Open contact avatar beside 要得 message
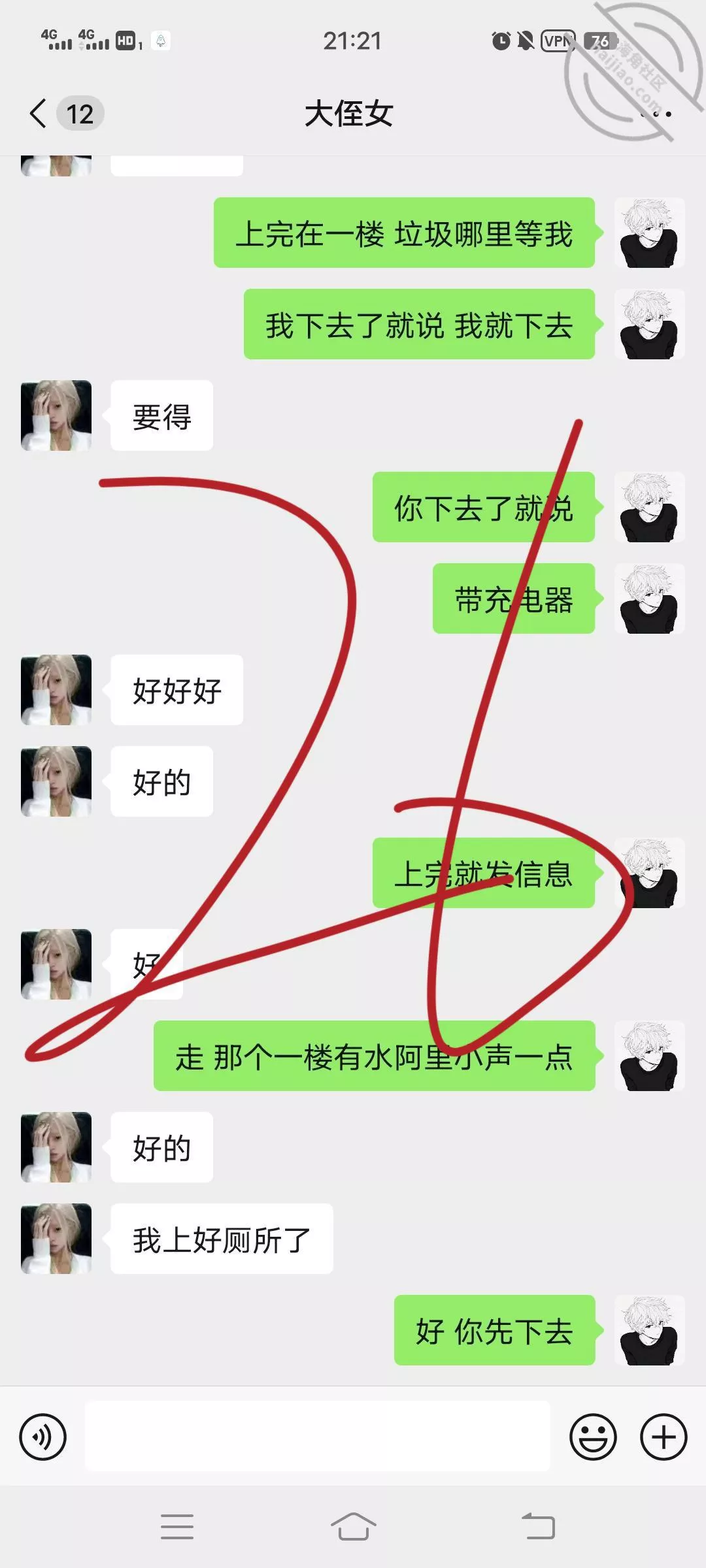Viewport: 706px width, 1568px height. click(56, 416)
